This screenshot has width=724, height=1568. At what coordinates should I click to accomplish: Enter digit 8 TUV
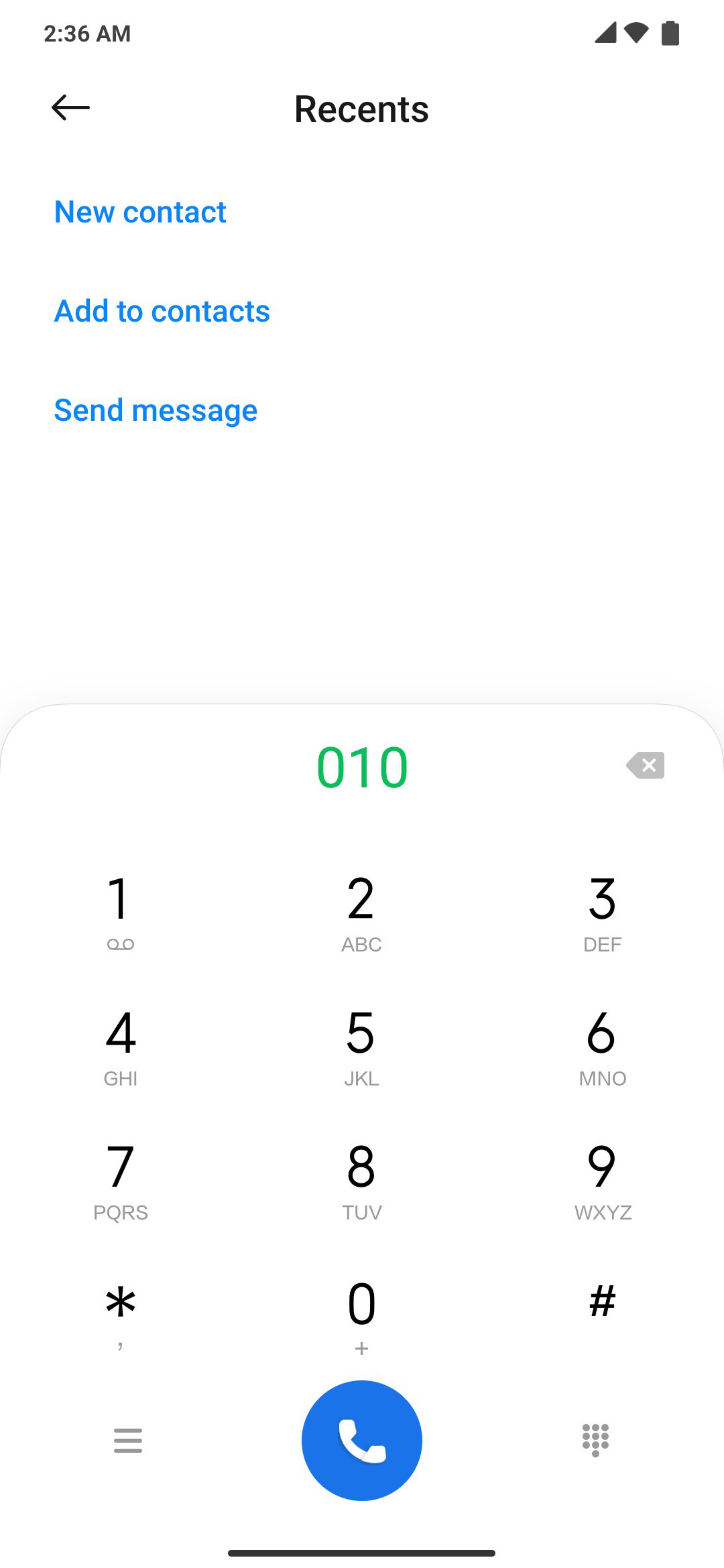click(362, 1181)
